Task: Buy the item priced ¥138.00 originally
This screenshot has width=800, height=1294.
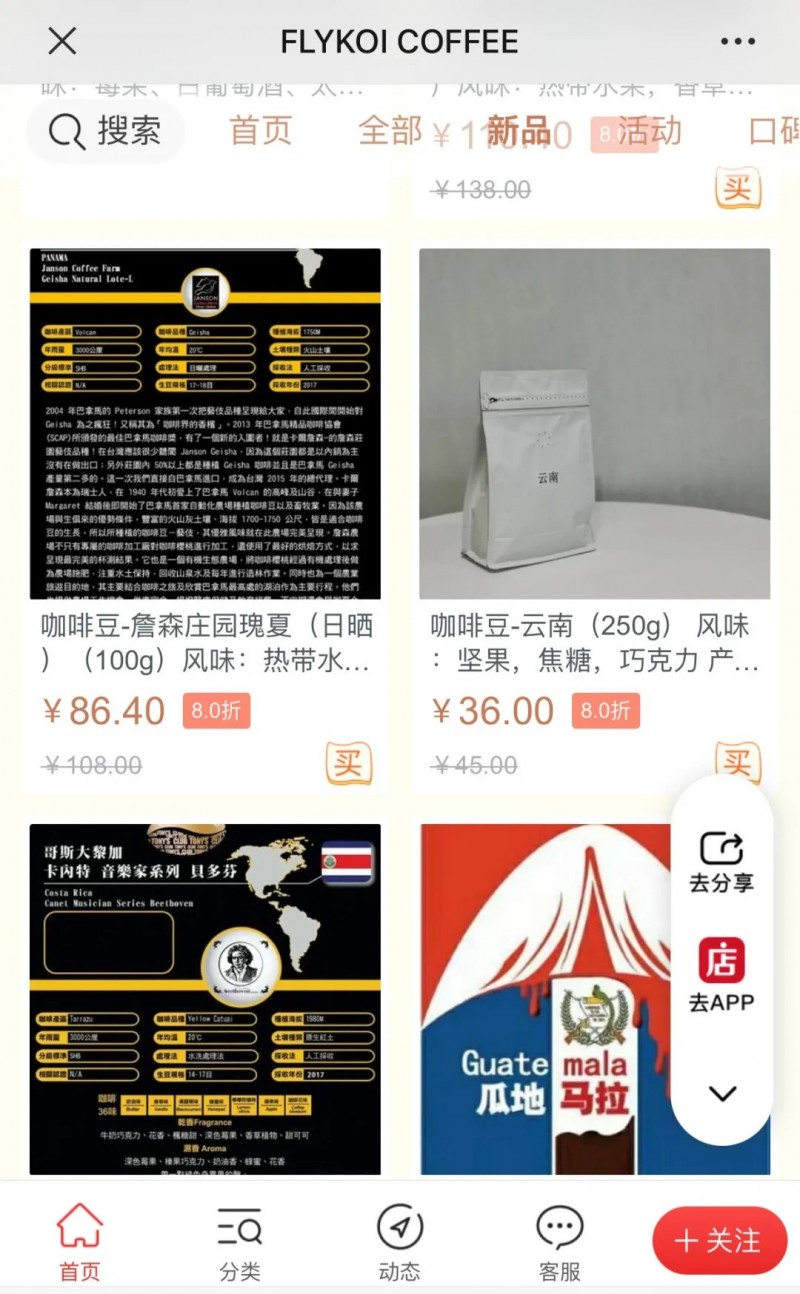Action: 738,188
